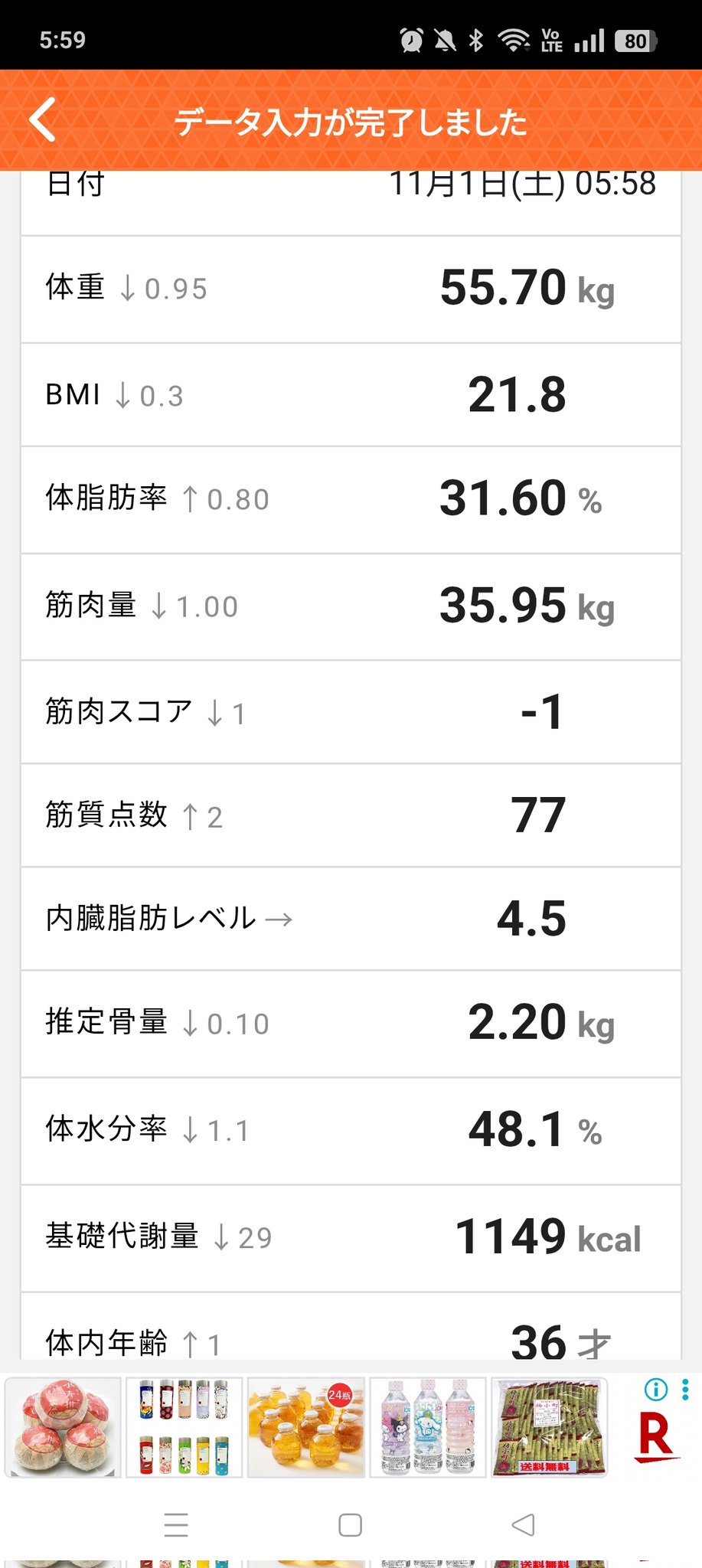Open the green snack ad marked 送料無料
This screenshot has height=1568, width=702.
549,1427
